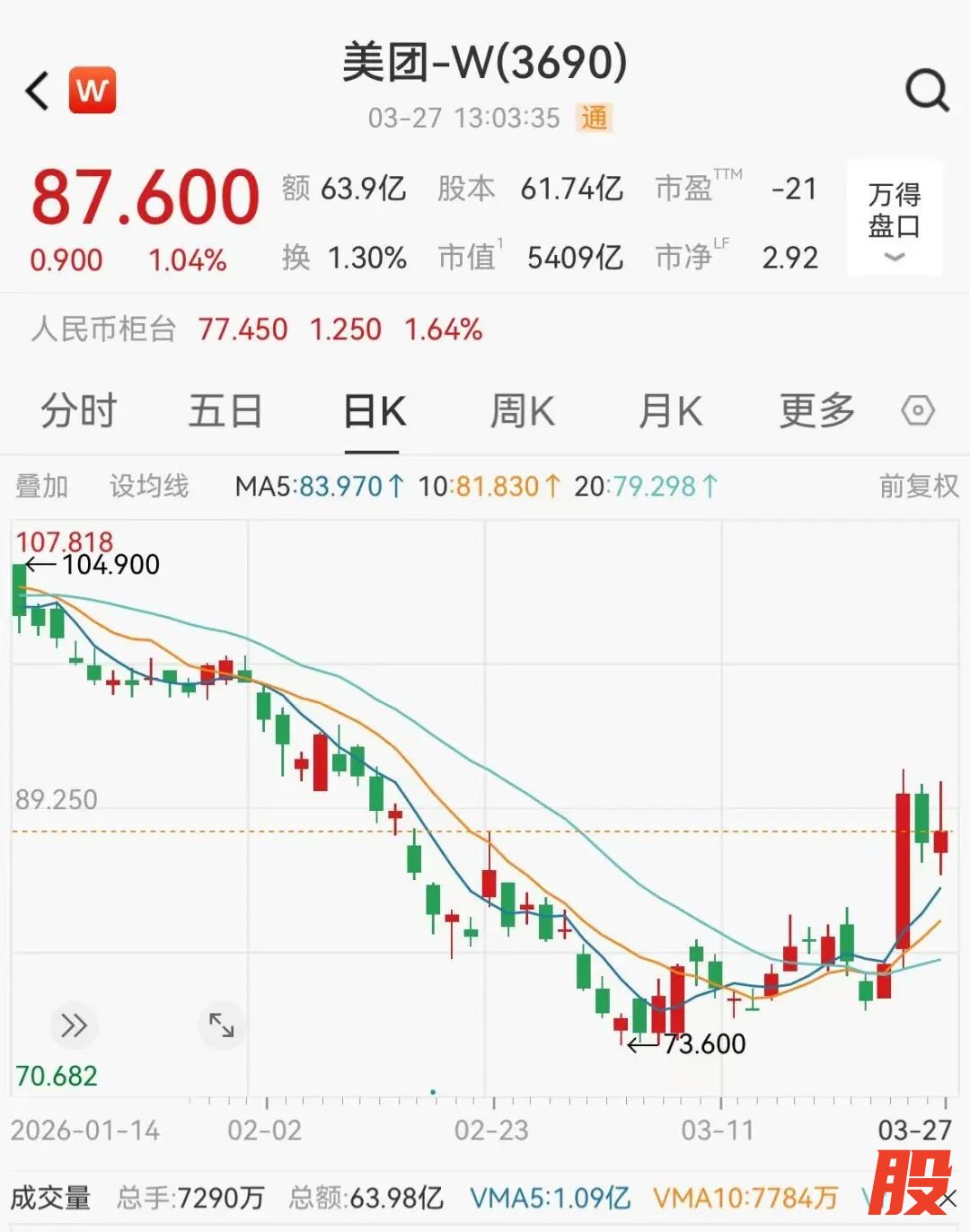This screenshot has height=1232, width=970.
Task: Switch to the 周K chart tab
Action: [x=523, y=411]
